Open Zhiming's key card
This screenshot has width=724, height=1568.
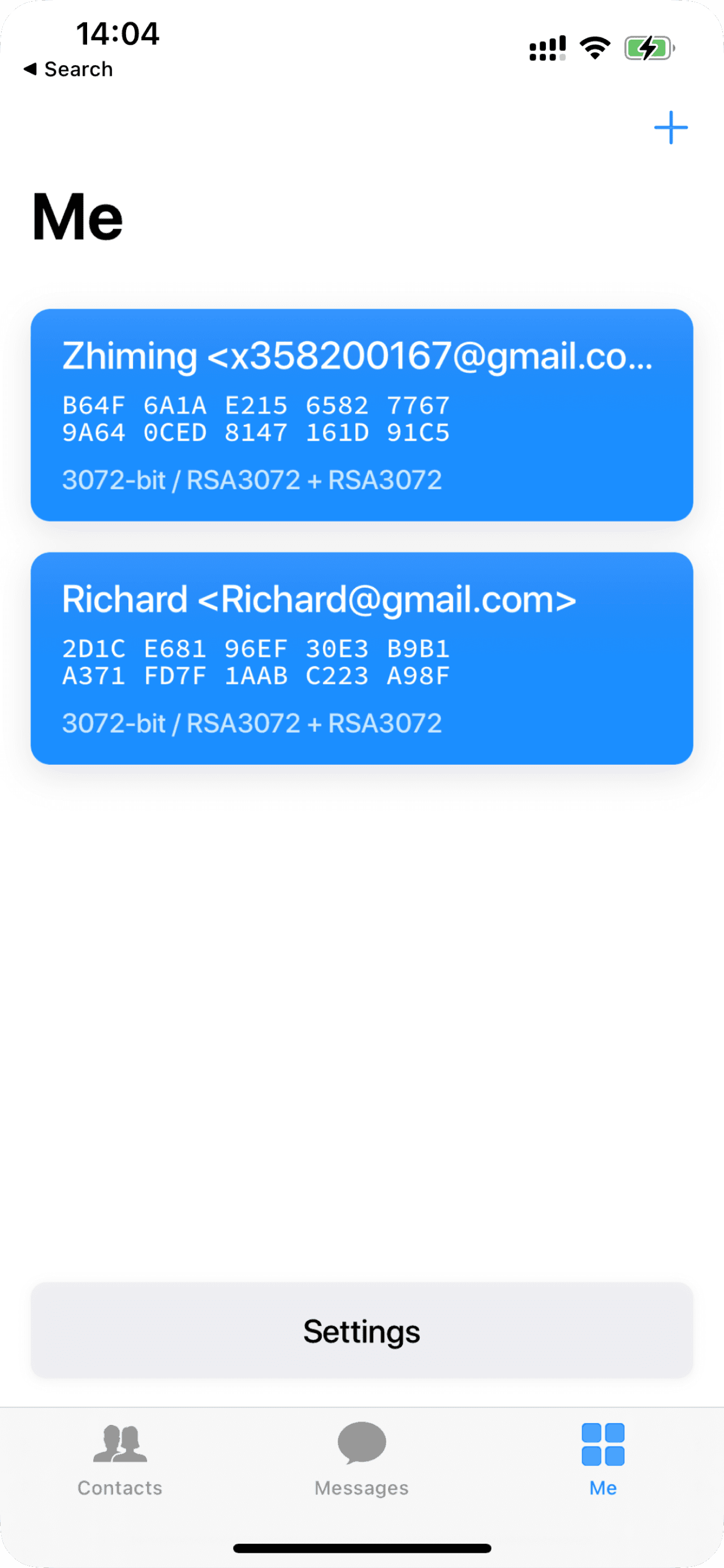click(x=361, y=415)
